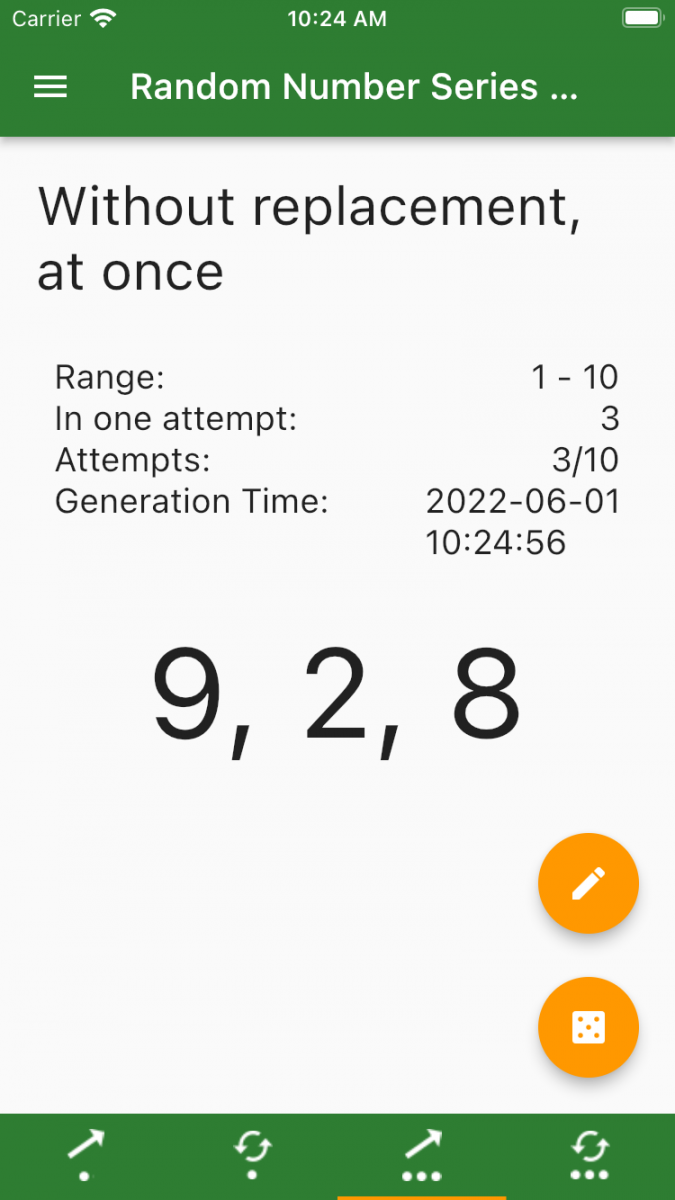
Task: Switch to the circular-arrows one-dot tab
Action: click(x=253, y=1155)
